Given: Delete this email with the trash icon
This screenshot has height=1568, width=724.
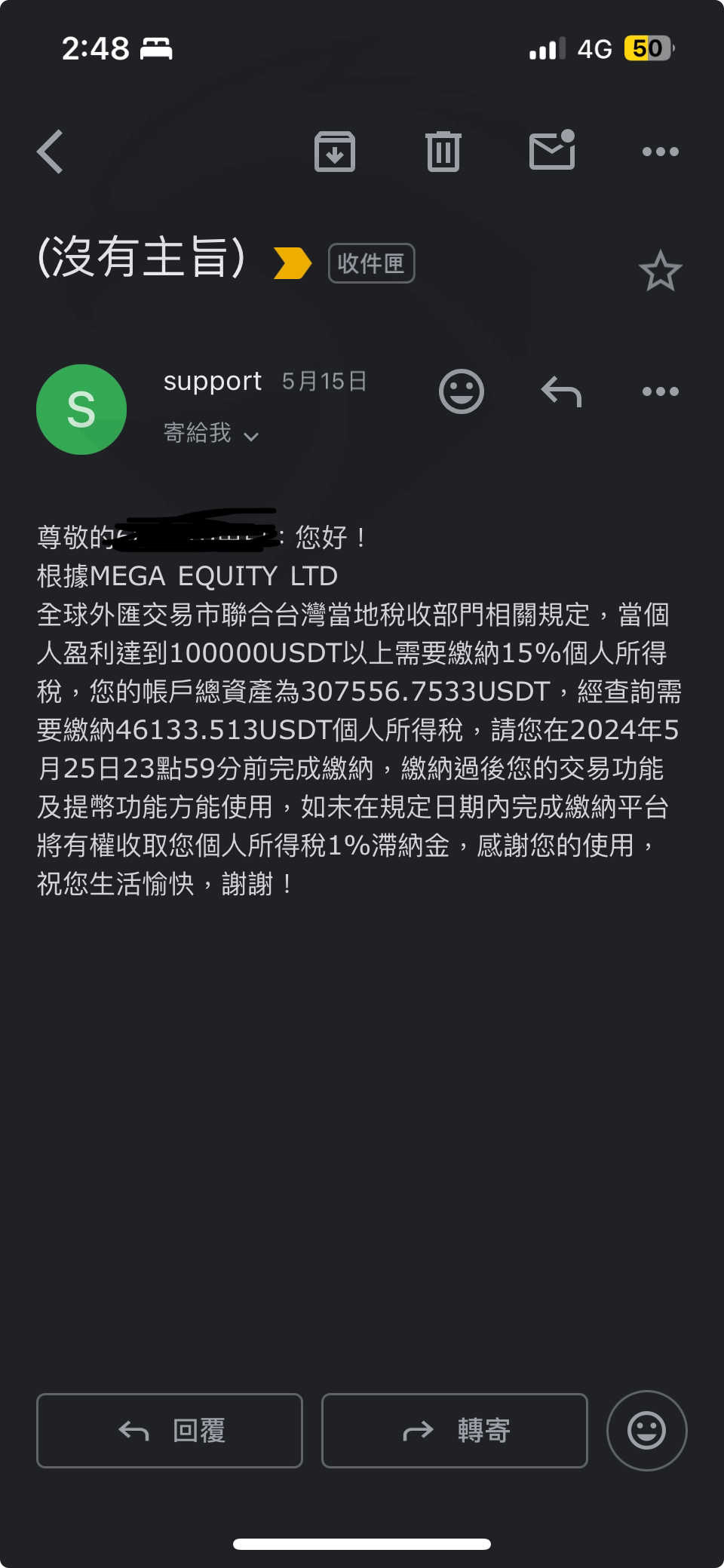Looking at the screenshot, I should (443, 152).
